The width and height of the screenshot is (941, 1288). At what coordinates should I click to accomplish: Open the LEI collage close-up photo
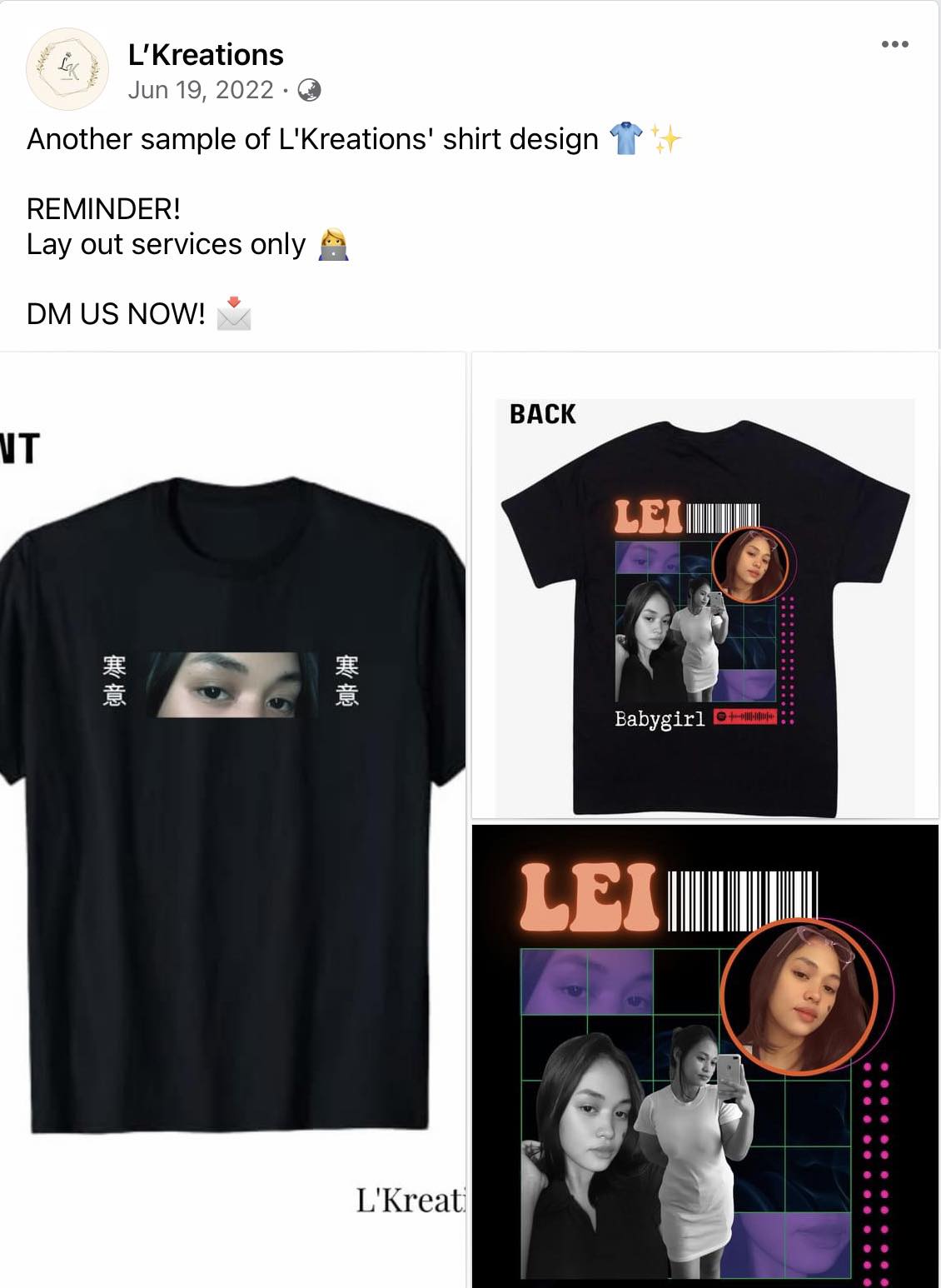coord(705,1056)
